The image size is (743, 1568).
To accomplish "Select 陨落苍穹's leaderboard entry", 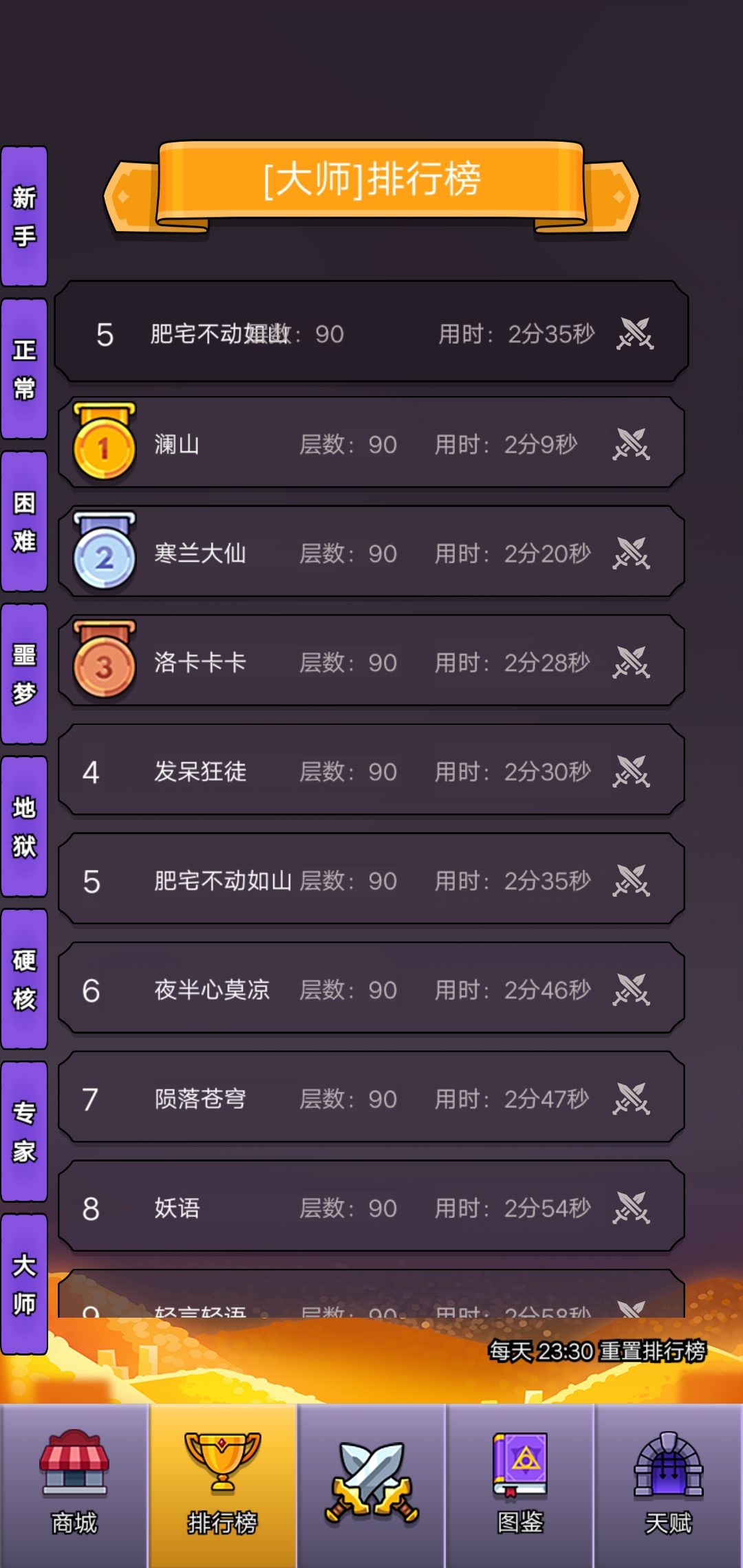I will tap(371, 1099).
